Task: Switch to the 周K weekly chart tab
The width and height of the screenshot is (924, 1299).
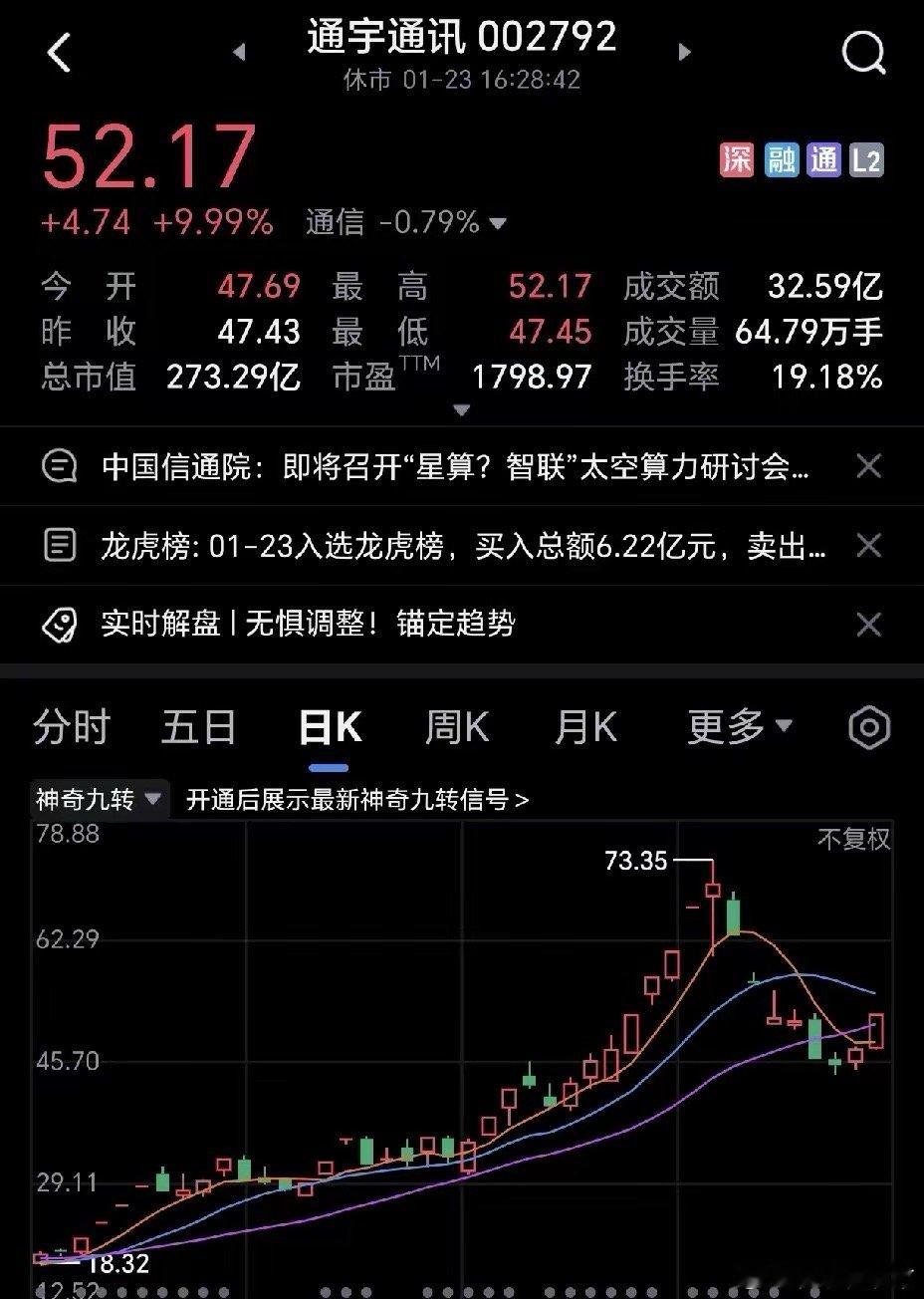Action: pos(456,728)
